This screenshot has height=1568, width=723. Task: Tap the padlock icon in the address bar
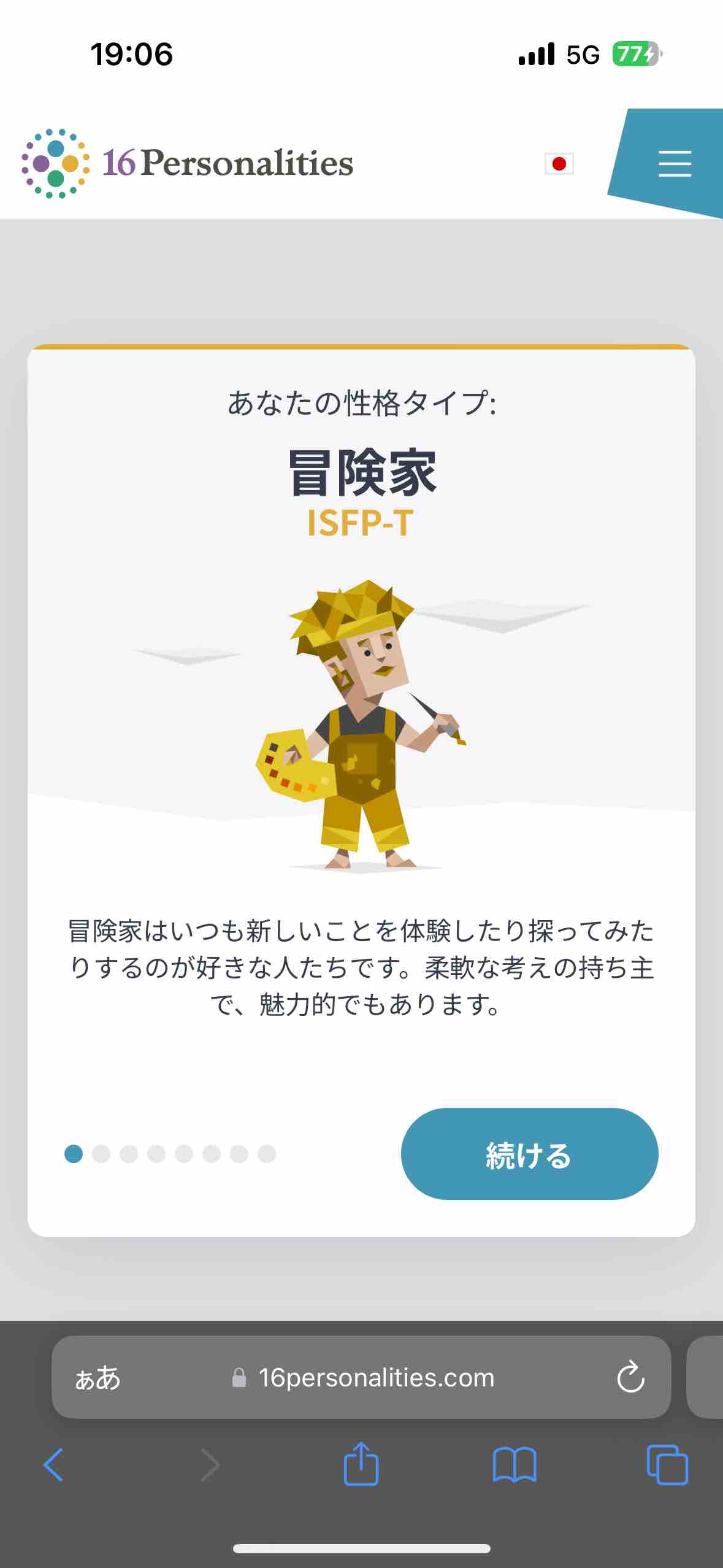pyautogui.click(x=240, y=1377)
